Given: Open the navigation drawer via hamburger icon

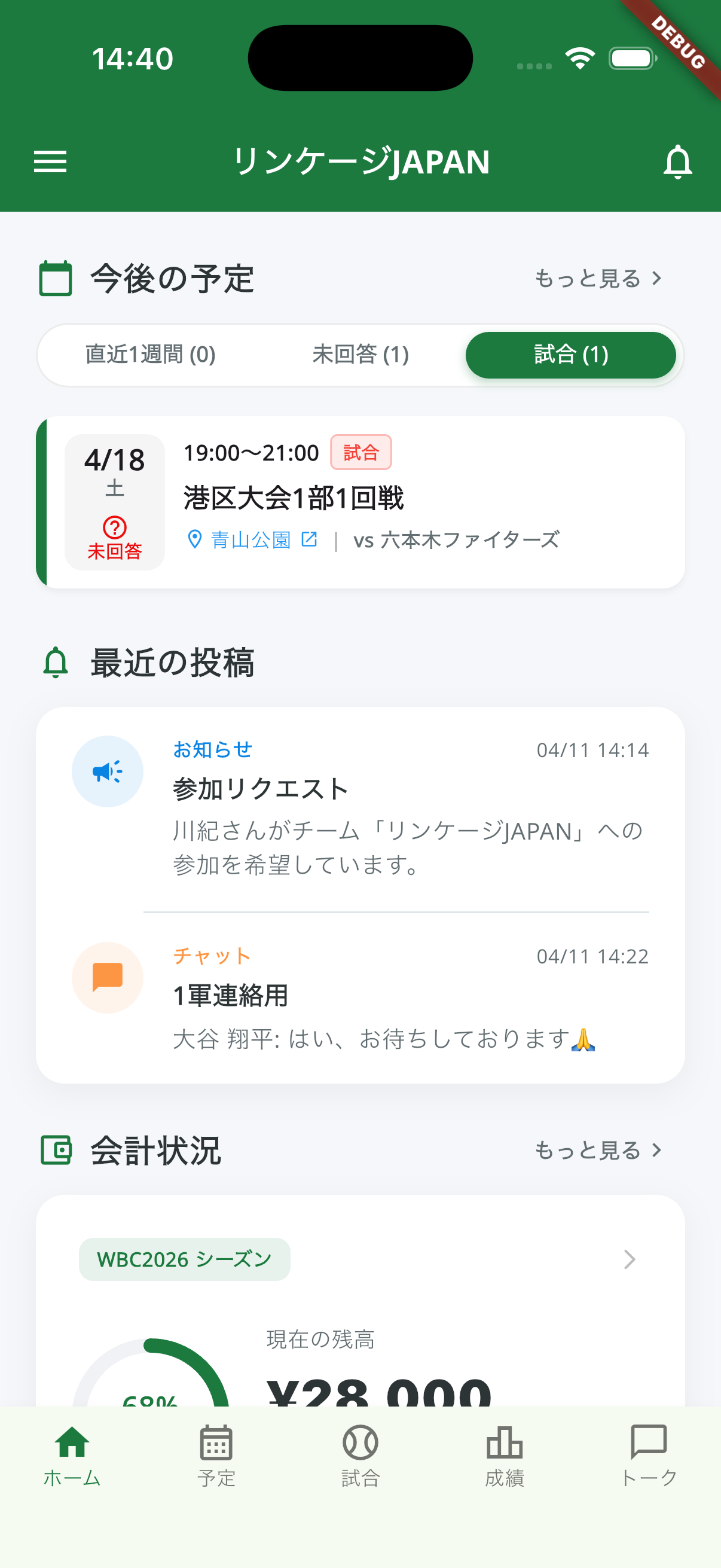Looking at the screenshot, I should click(x=50, y=162).
